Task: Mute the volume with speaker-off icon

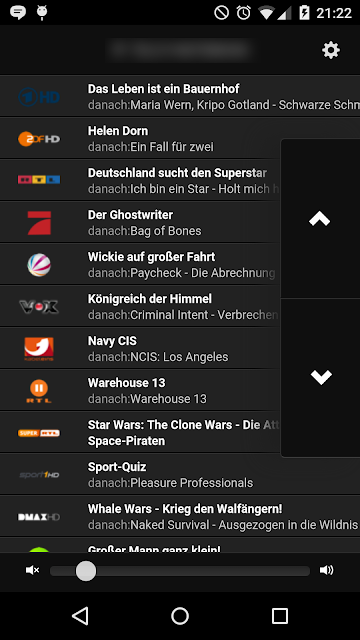Action: [x=32, y=570]
